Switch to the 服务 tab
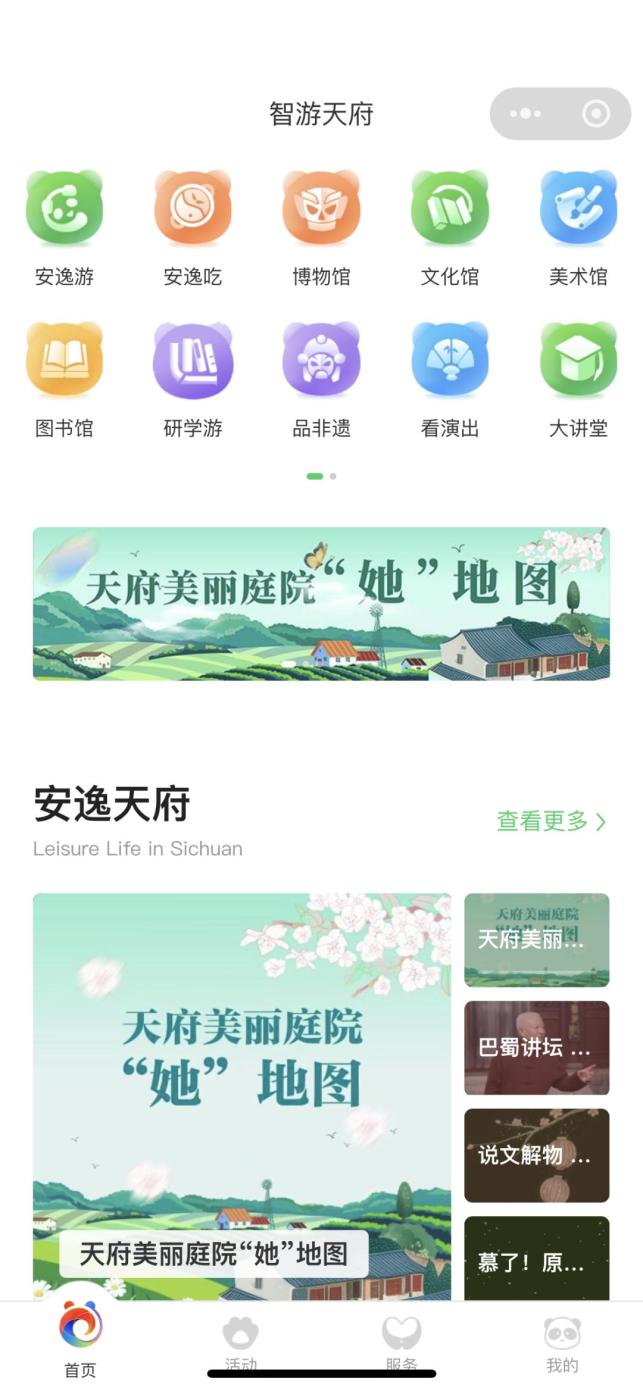The image size is (643, 1391). tap(401, 1342)
